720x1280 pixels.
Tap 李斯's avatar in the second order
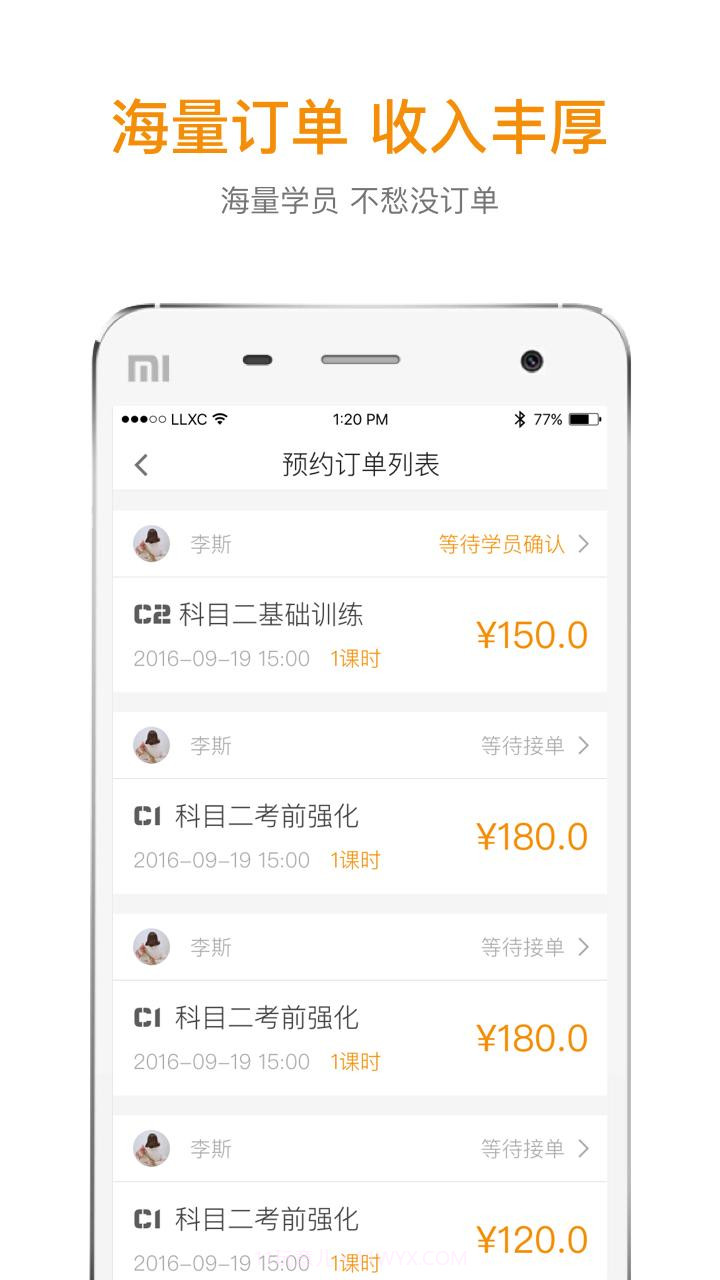152,745
